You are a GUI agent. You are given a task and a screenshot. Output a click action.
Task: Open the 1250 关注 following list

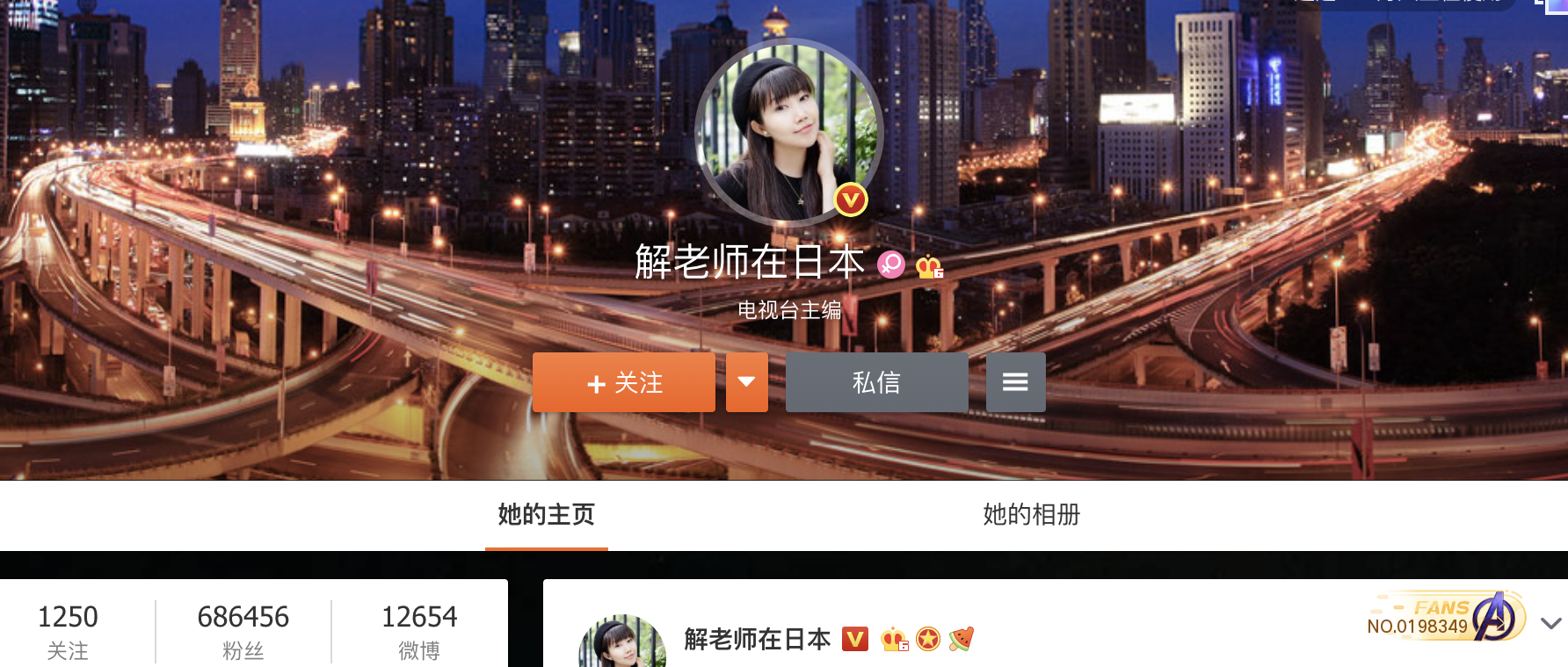pos(68,631)
